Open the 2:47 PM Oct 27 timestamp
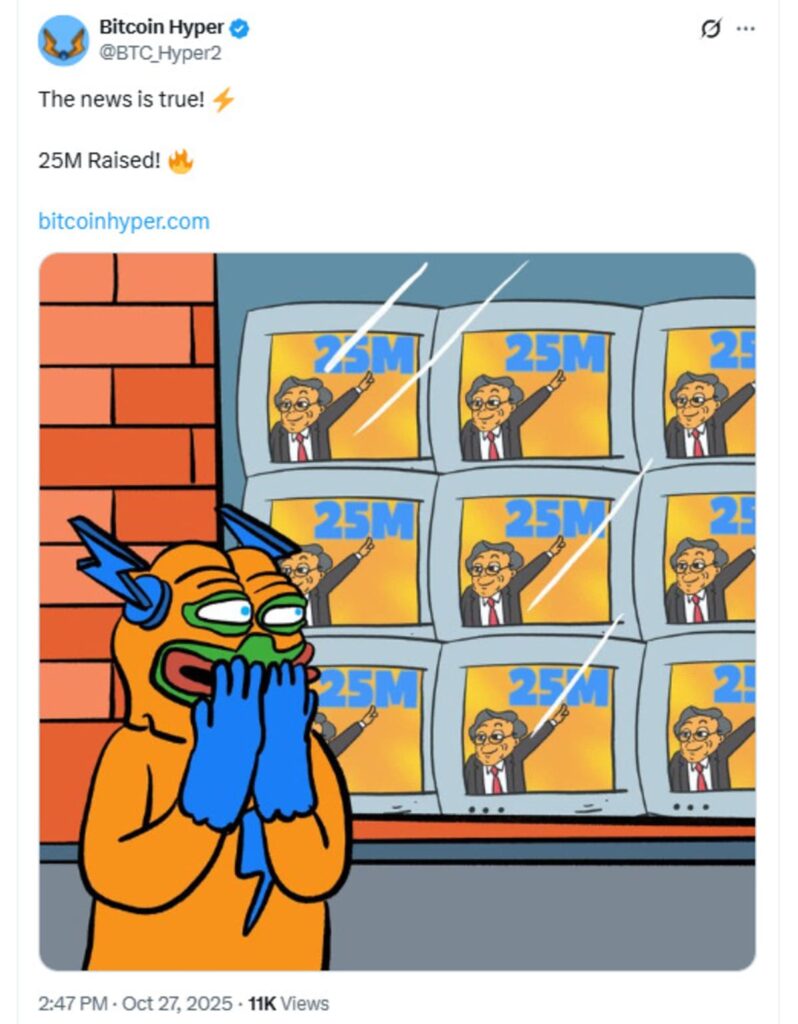798x1024 pixels. pos(134,1003)
